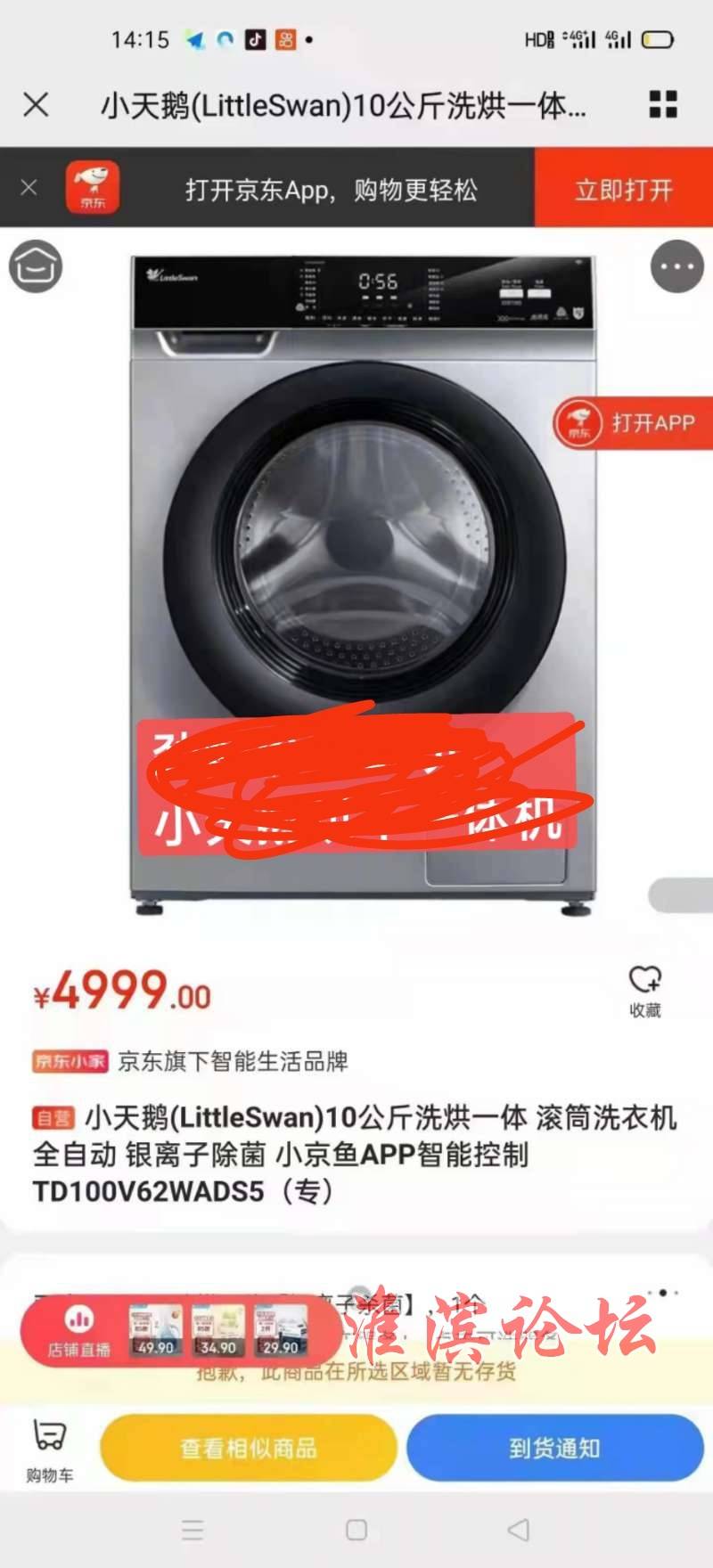
Task: Go to the store home icon
Action: 36,265
